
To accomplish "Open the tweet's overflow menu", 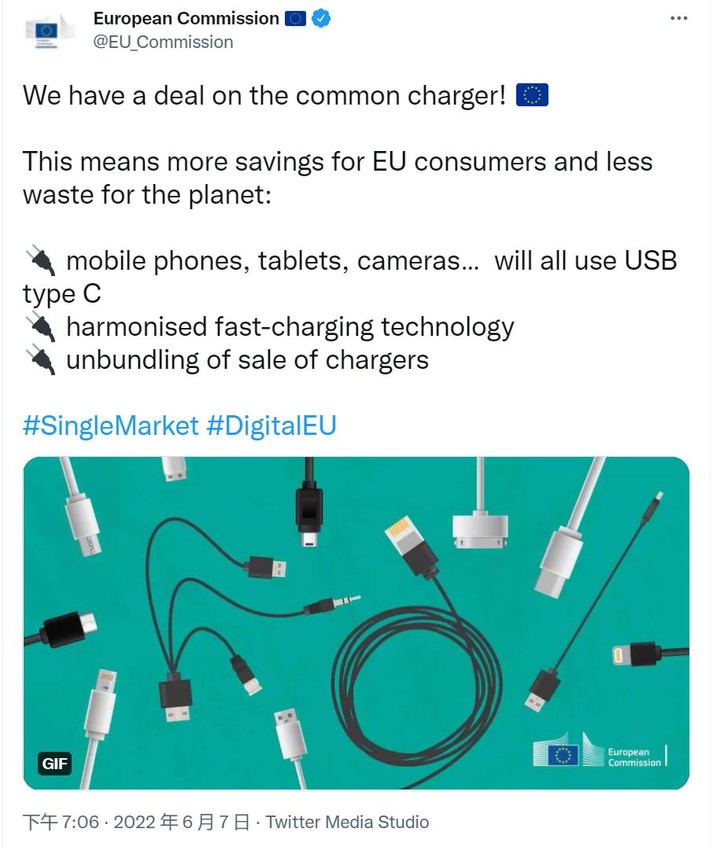I will tap(680, 19).
